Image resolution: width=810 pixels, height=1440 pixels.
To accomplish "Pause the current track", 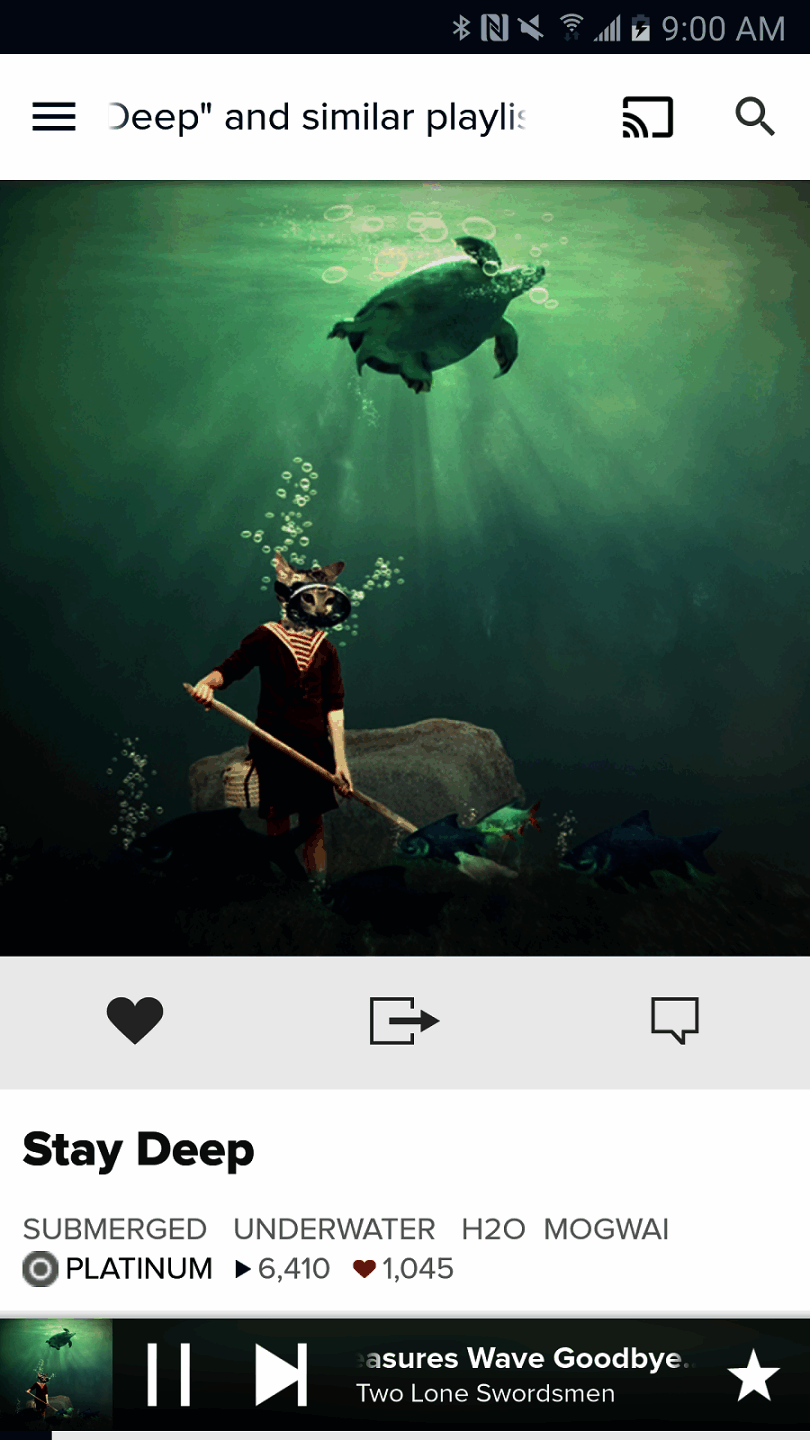I will click(x=169, y=1375).
